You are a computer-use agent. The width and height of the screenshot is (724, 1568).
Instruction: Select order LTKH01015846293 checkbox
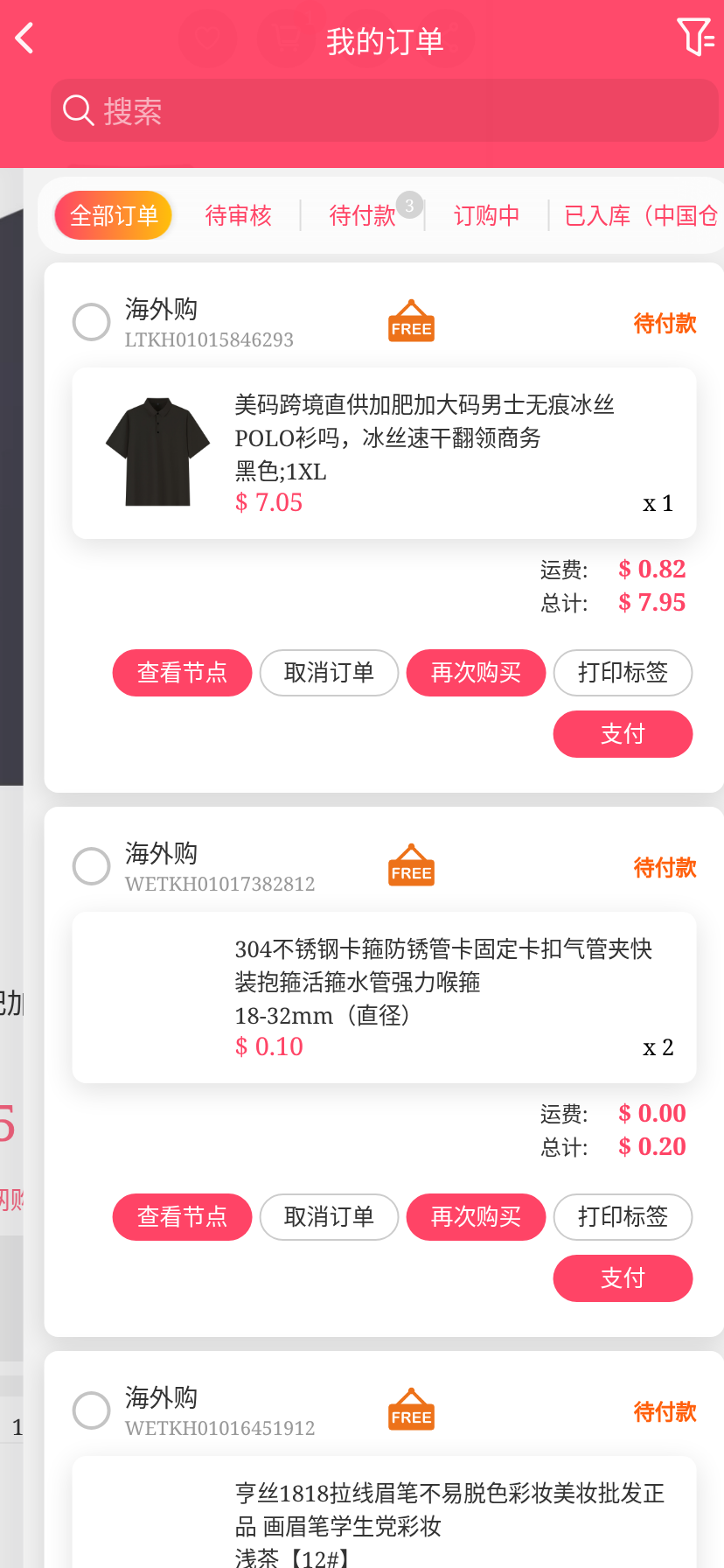click(91, 322)
